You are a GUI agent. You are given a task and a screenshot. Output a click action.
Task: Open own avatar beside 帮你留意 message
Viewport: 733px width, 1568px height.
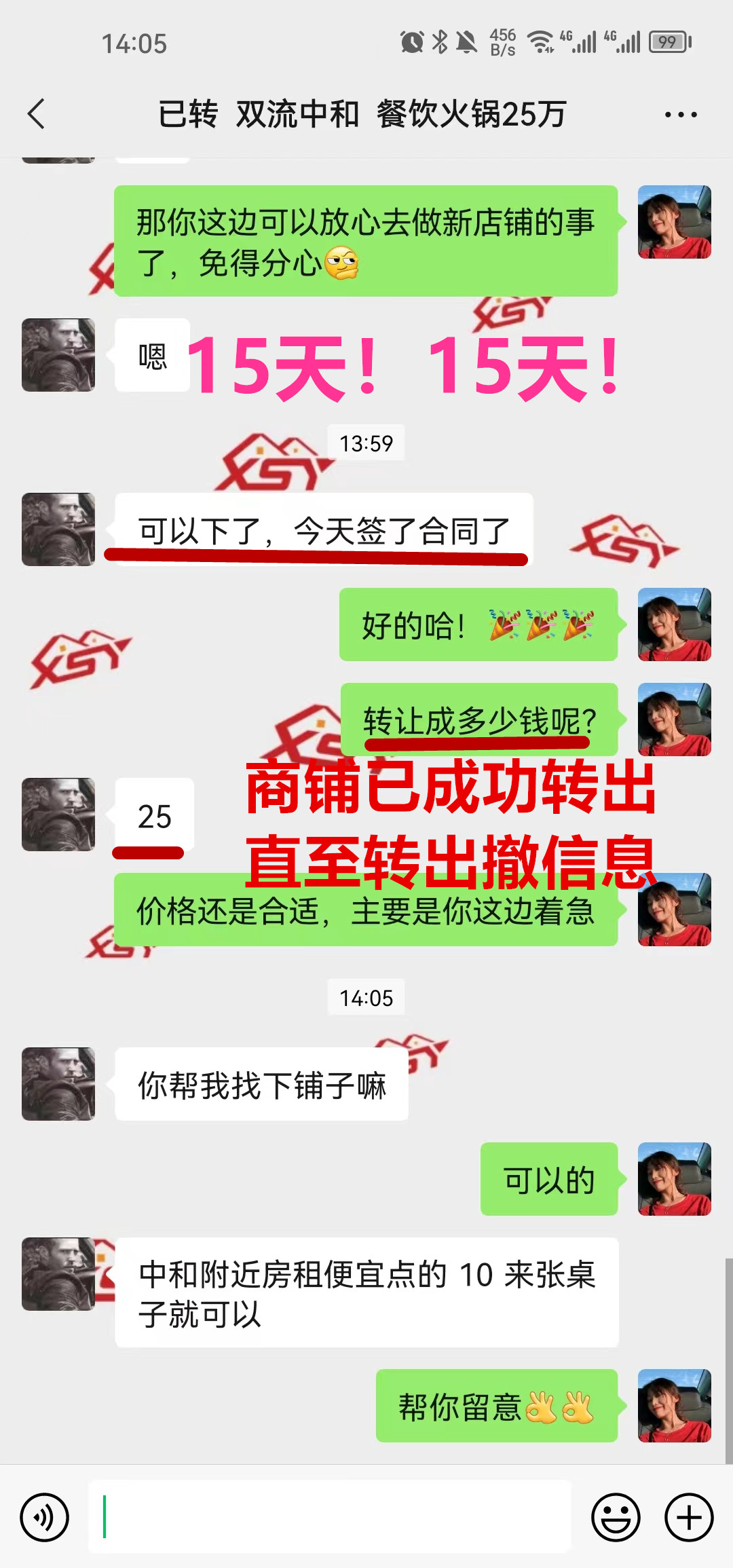(x=674, y=1406)
